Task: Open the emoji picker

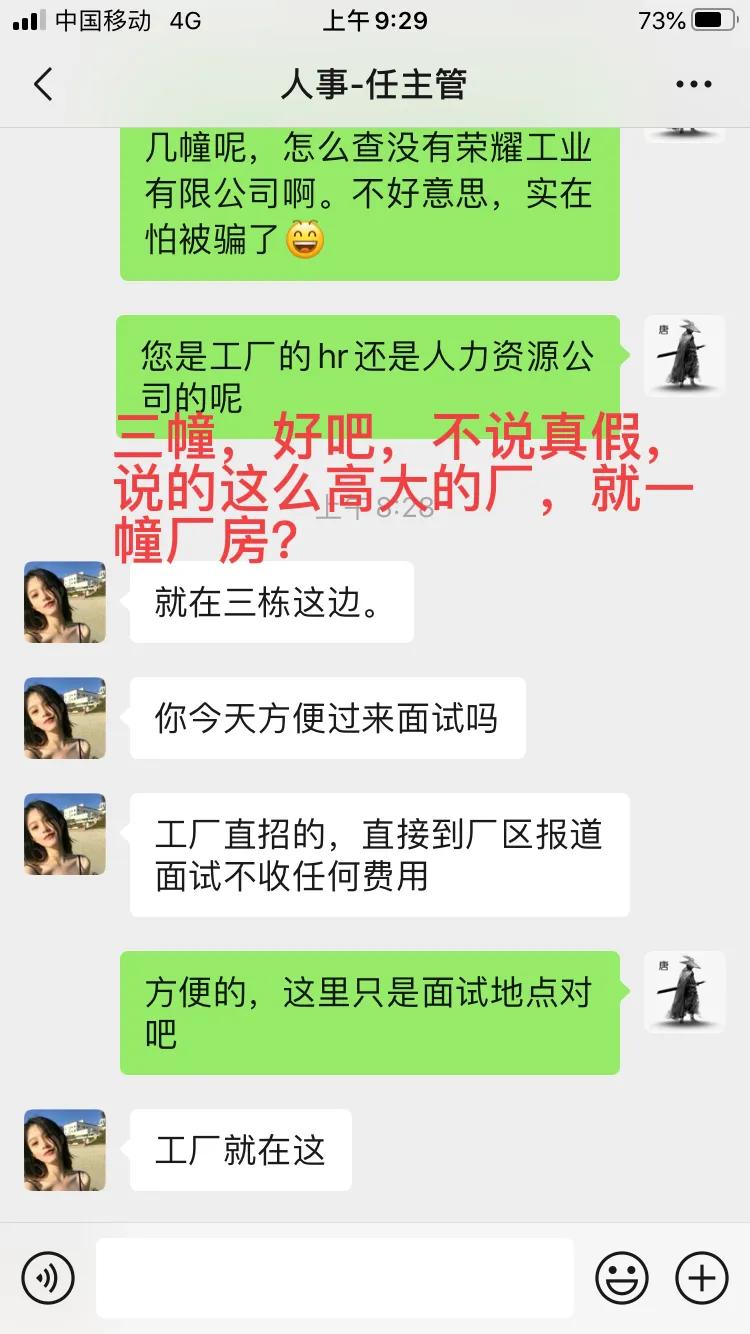Action: pyautogui.click(x=622, y=1277)
